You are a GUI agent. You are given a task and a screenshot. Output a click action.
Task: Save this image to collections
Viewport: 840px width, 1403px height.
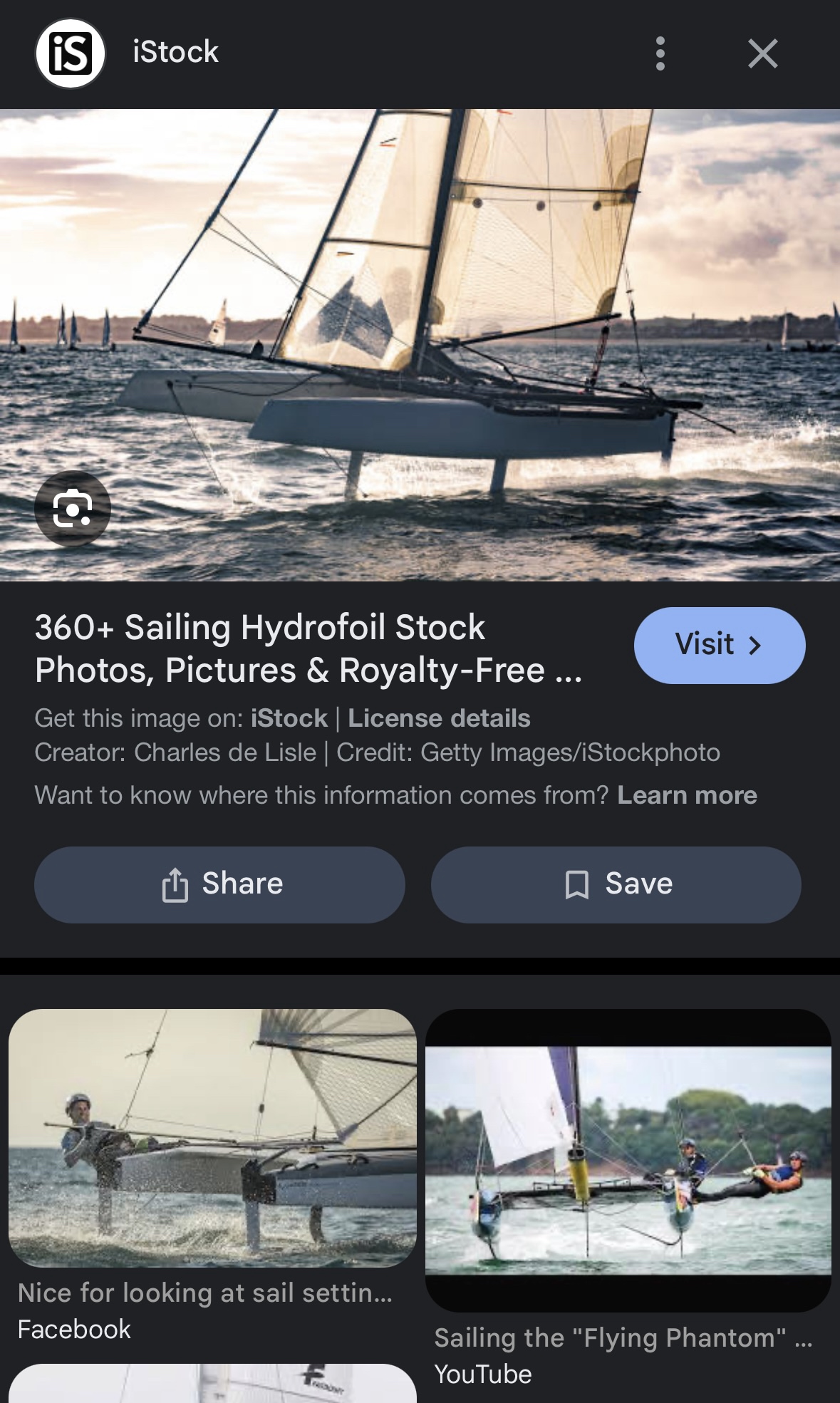(616, 884)
